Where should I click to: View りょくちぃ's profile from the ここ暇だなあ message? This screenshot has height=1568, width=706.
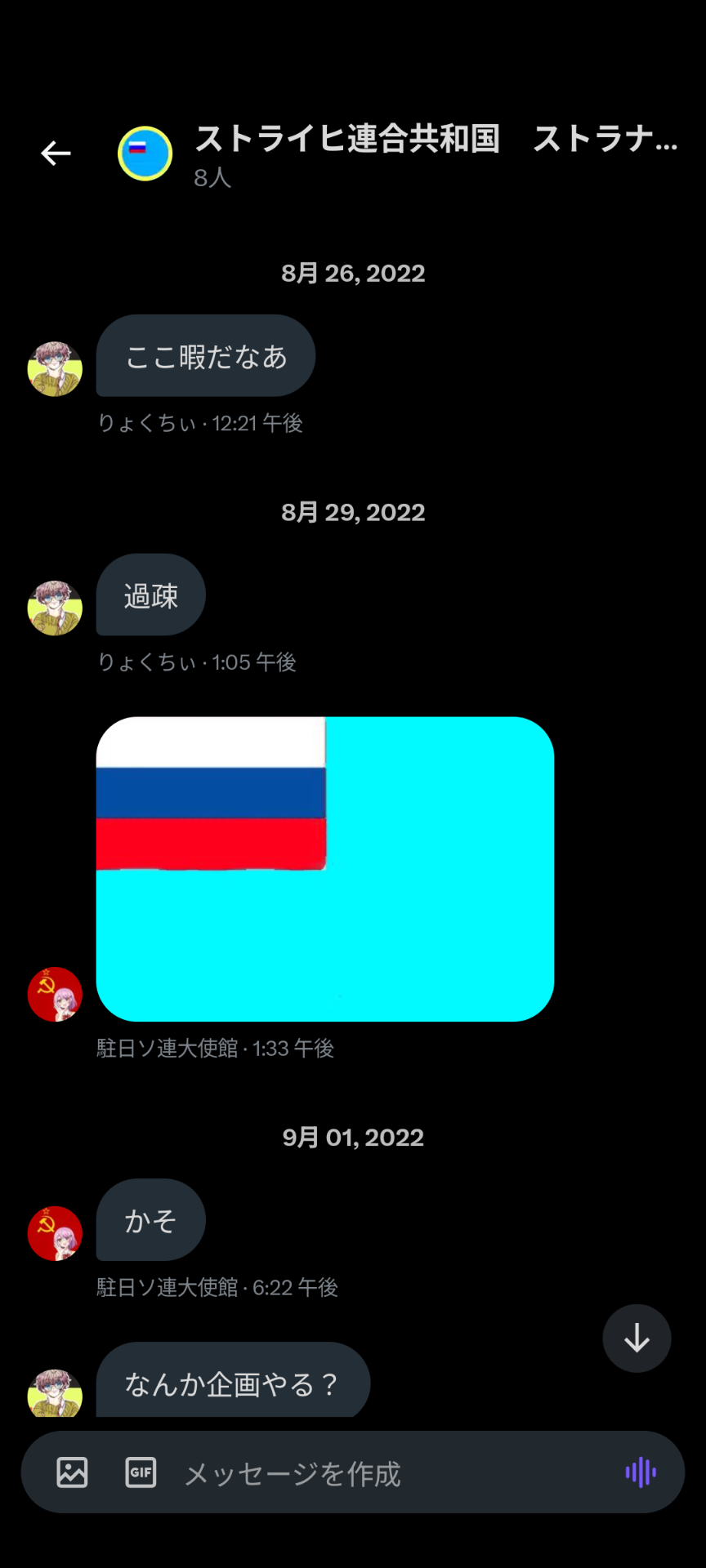click(55, 369)
